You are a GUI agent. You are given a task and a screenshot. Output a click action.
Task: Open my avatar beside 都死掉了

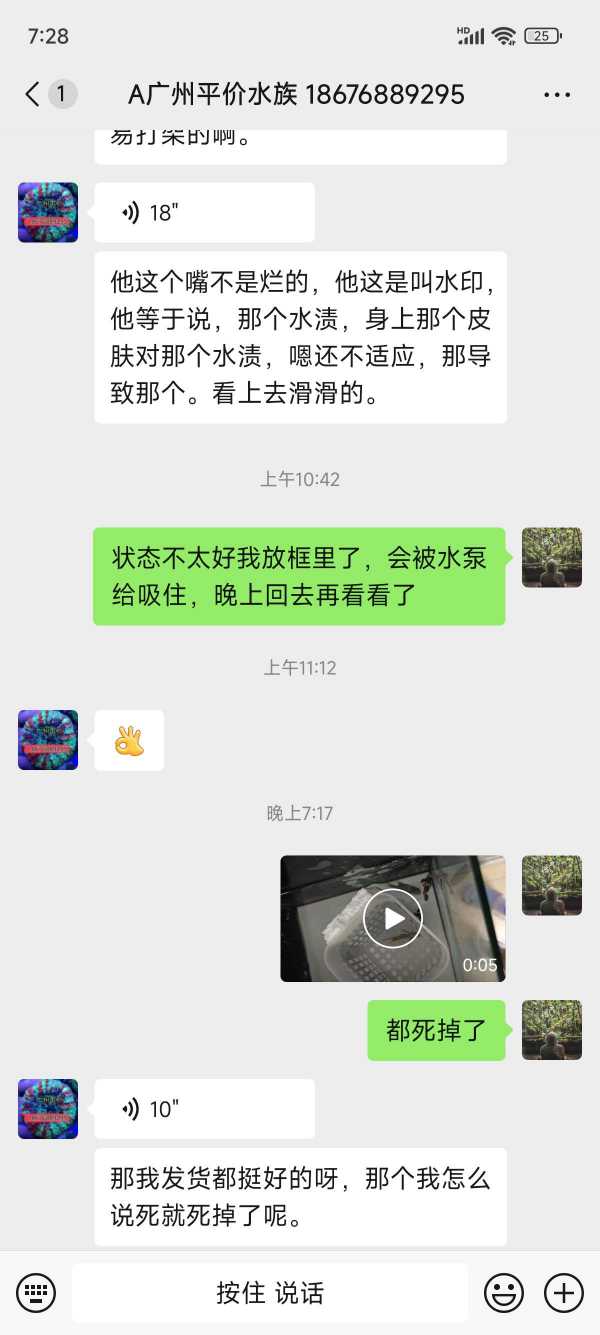[551, 1030]
